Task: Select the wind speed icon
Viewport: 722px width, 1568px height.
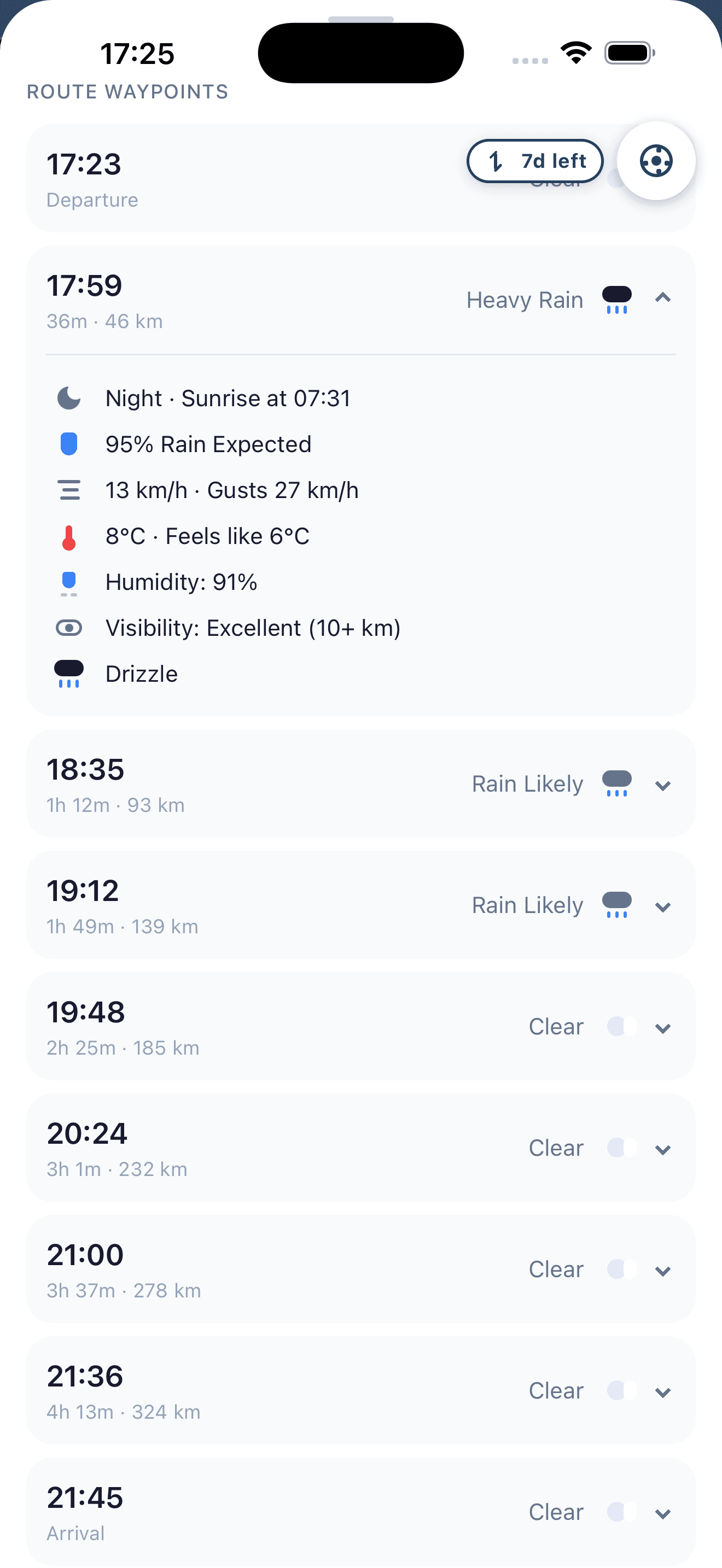Action: [69, 489]
